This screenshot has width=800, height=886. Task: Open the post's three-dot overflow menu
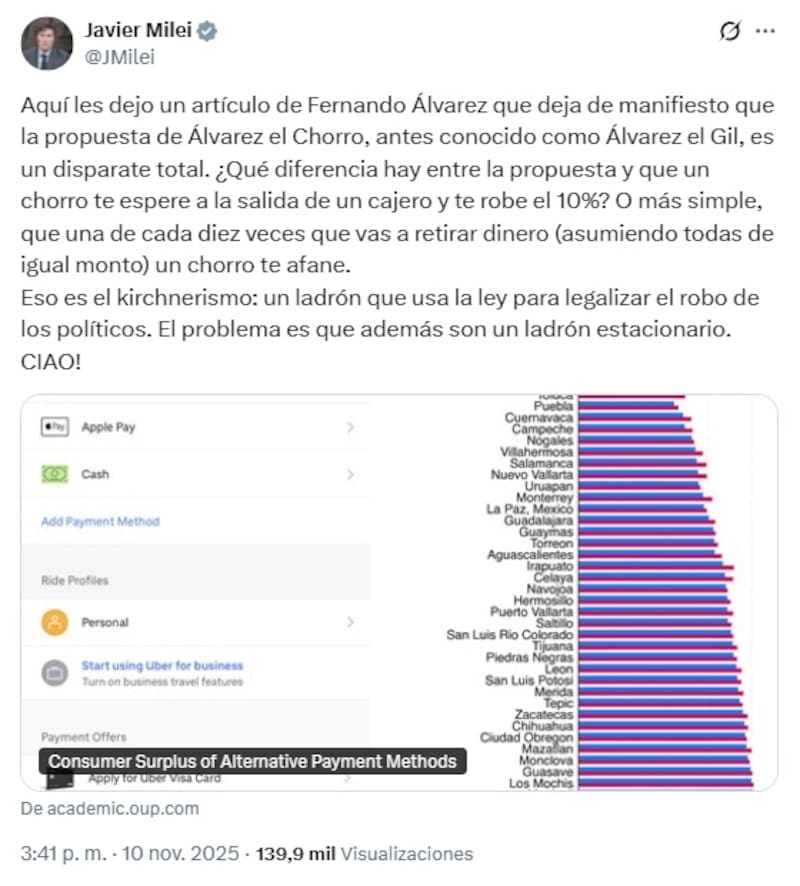tap(765, 32)
